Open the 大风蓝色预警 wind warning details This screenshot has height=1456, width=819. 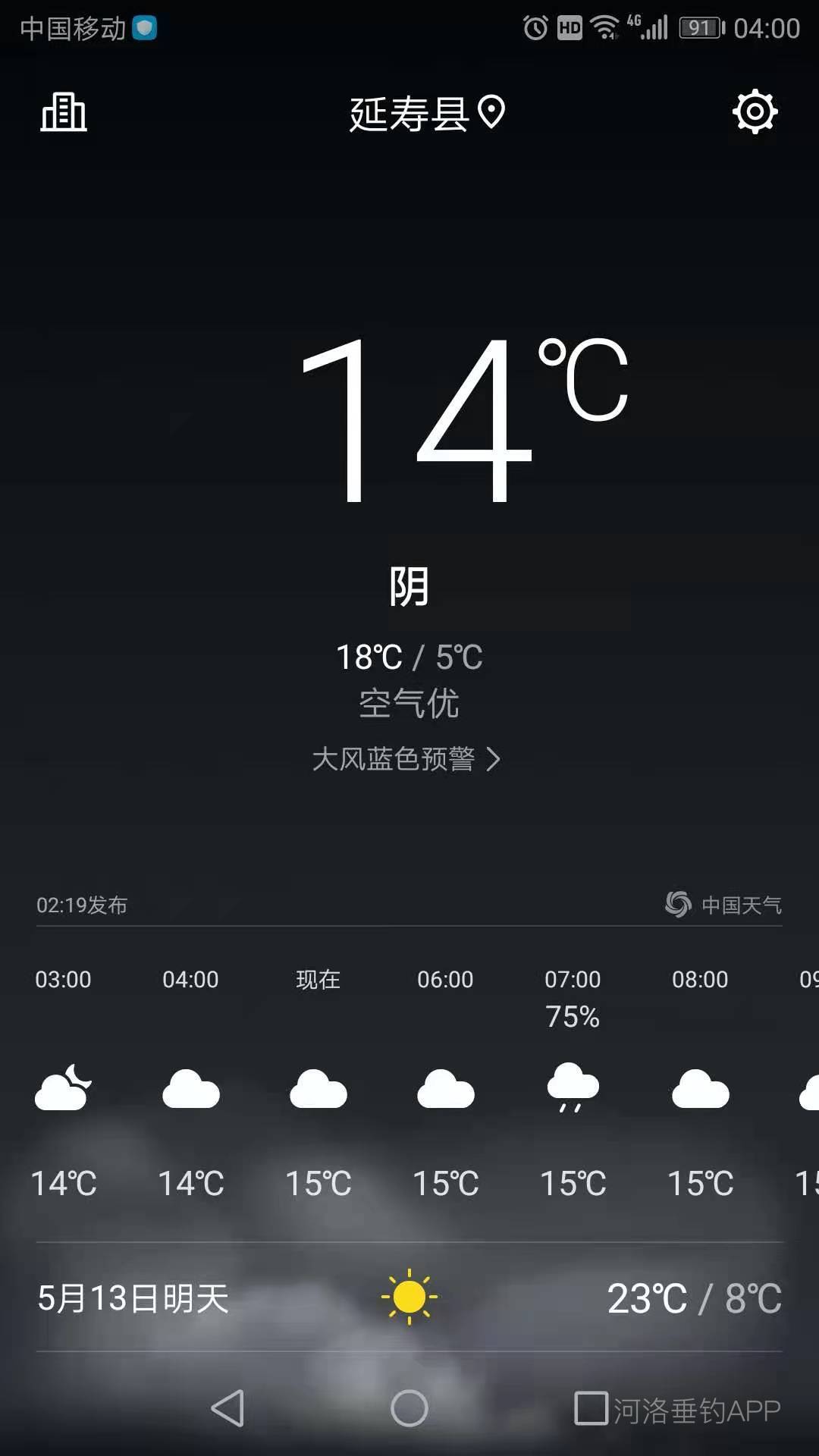pyautogui.click(x=406, y=759)
